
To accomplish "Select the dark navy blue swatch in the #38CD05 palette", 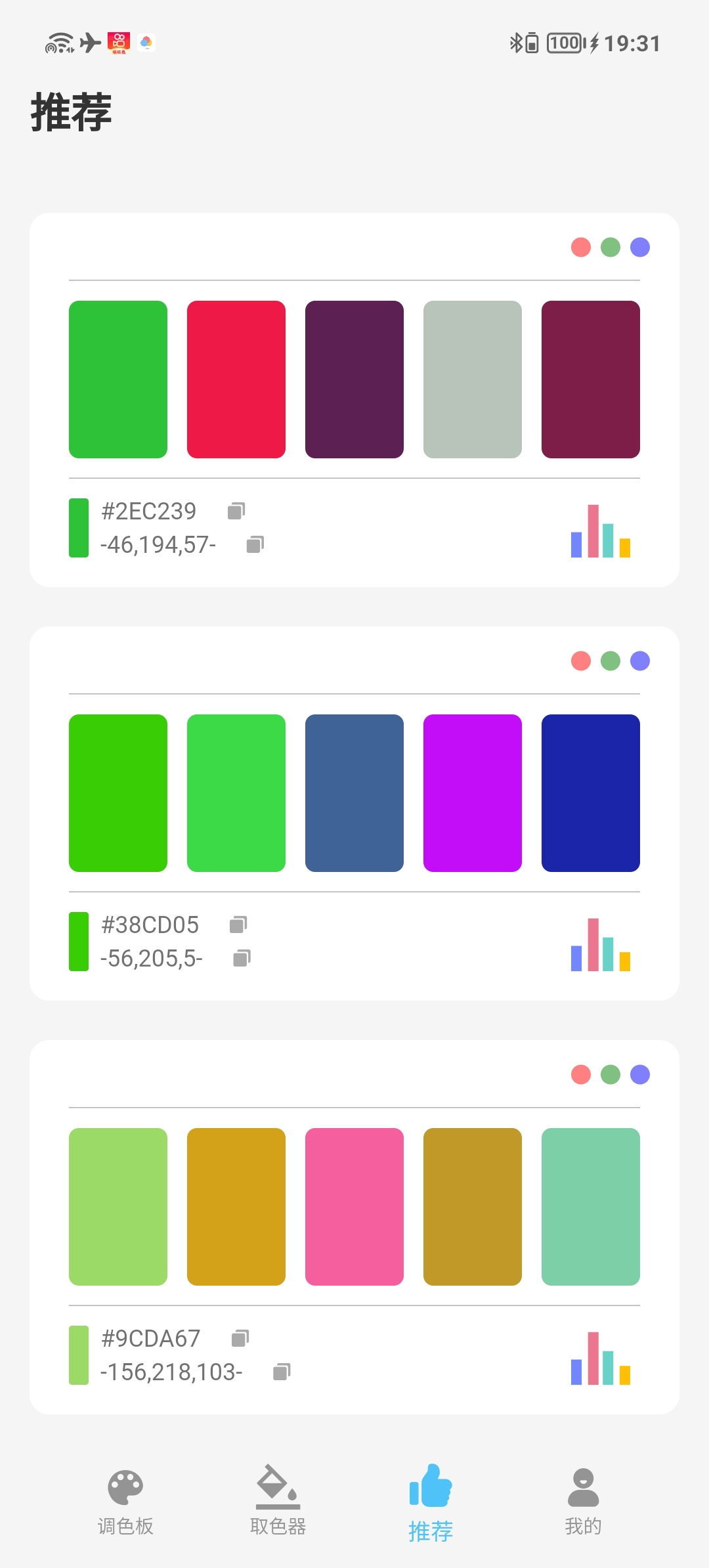I will click(591, 793).
